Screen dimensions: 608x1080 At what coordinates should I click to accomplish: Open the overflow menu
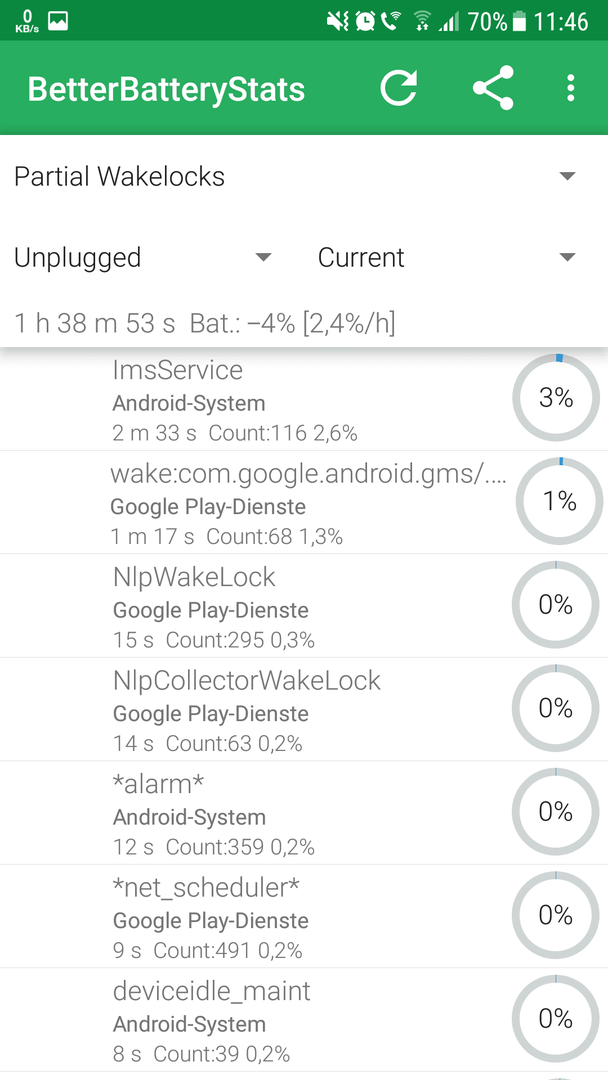pyautogui.click(x=570, y=88)
